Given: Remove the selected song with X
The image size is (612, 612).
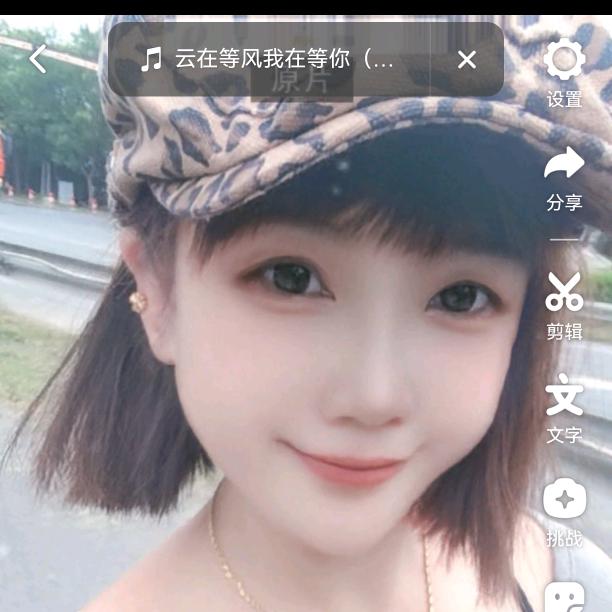Looking at the screenshot, I should coord(467,59).
